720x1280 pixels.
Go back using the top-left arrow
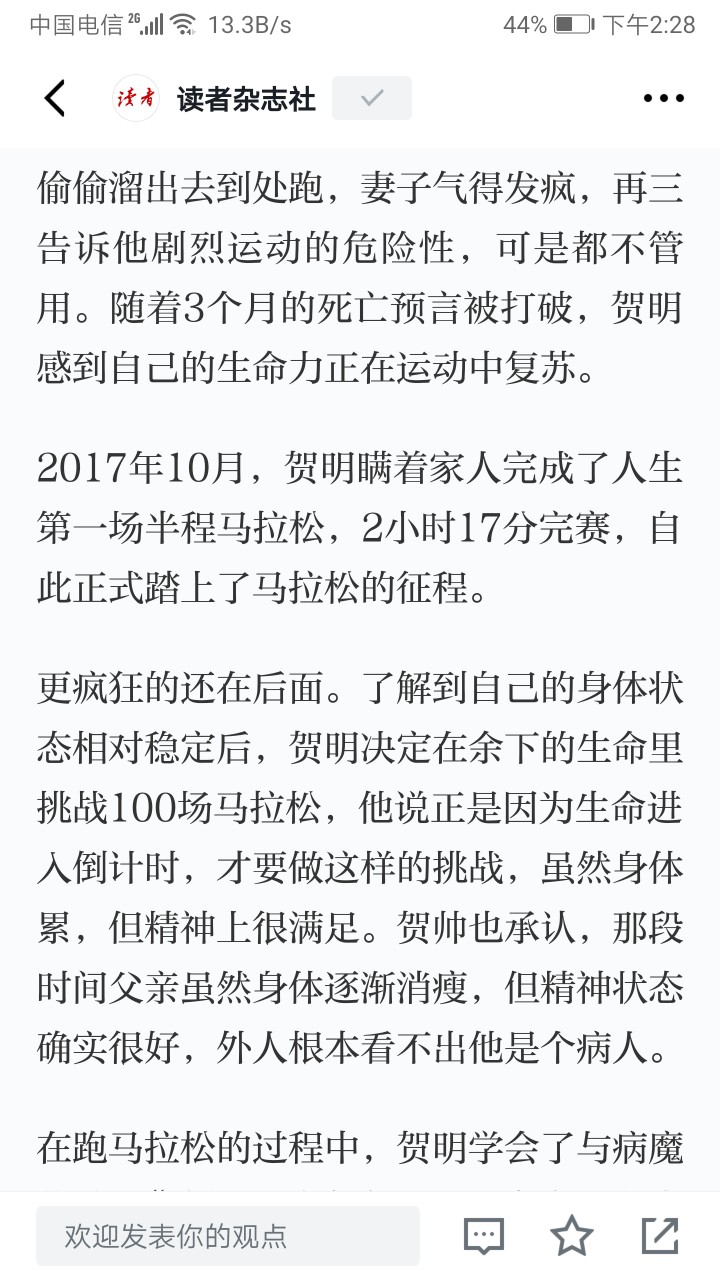click(x=55, y=98)
